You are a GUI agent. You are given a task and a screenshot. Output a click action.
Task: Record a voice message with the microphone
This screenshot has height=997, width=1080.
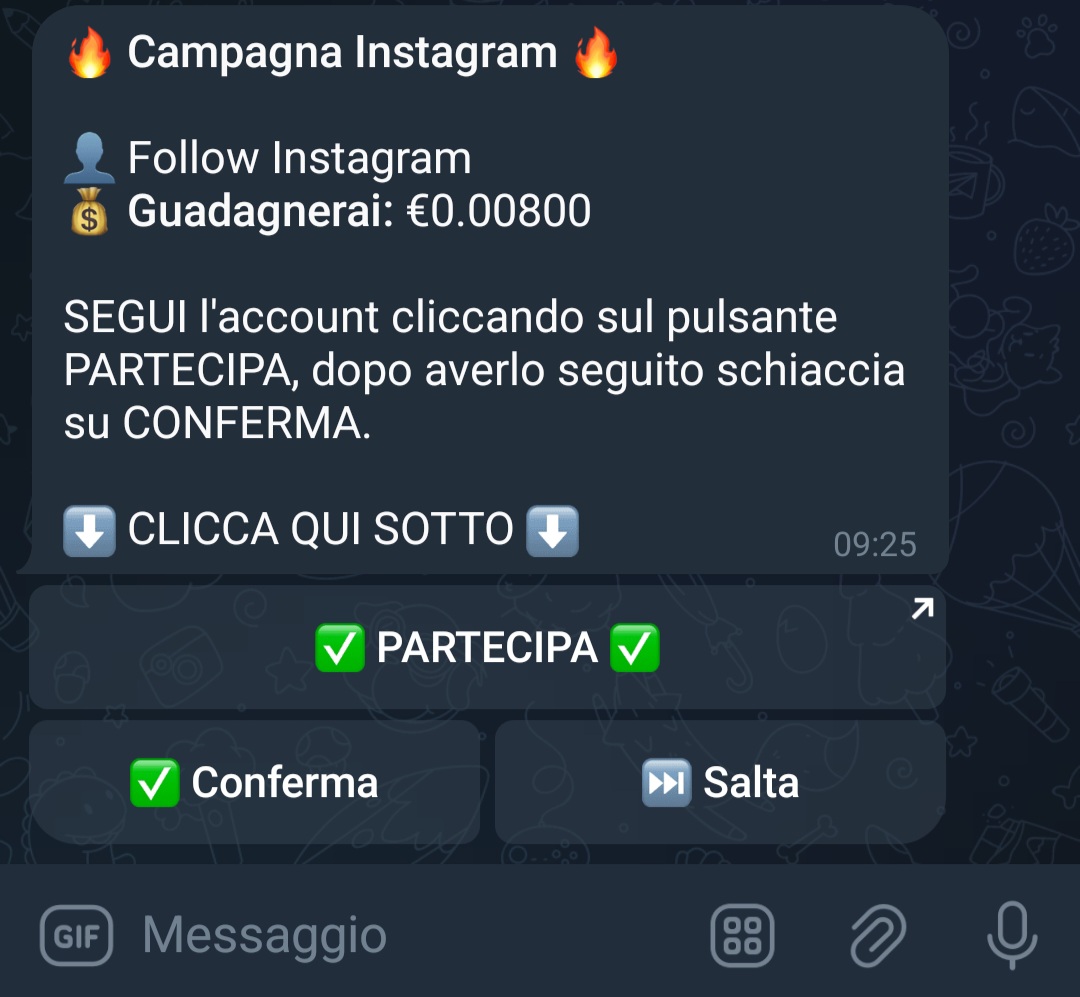coord(1011,937)
